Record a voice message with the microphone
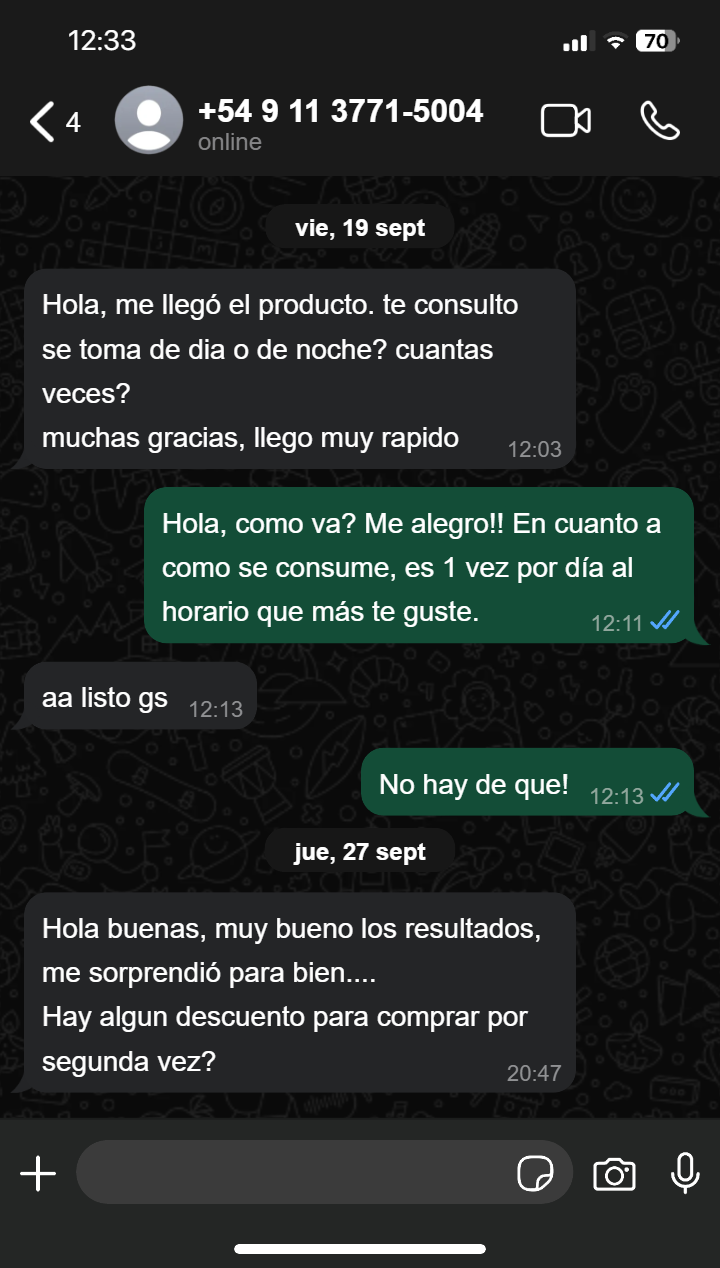720x1268 pixels. (685, 1173)
